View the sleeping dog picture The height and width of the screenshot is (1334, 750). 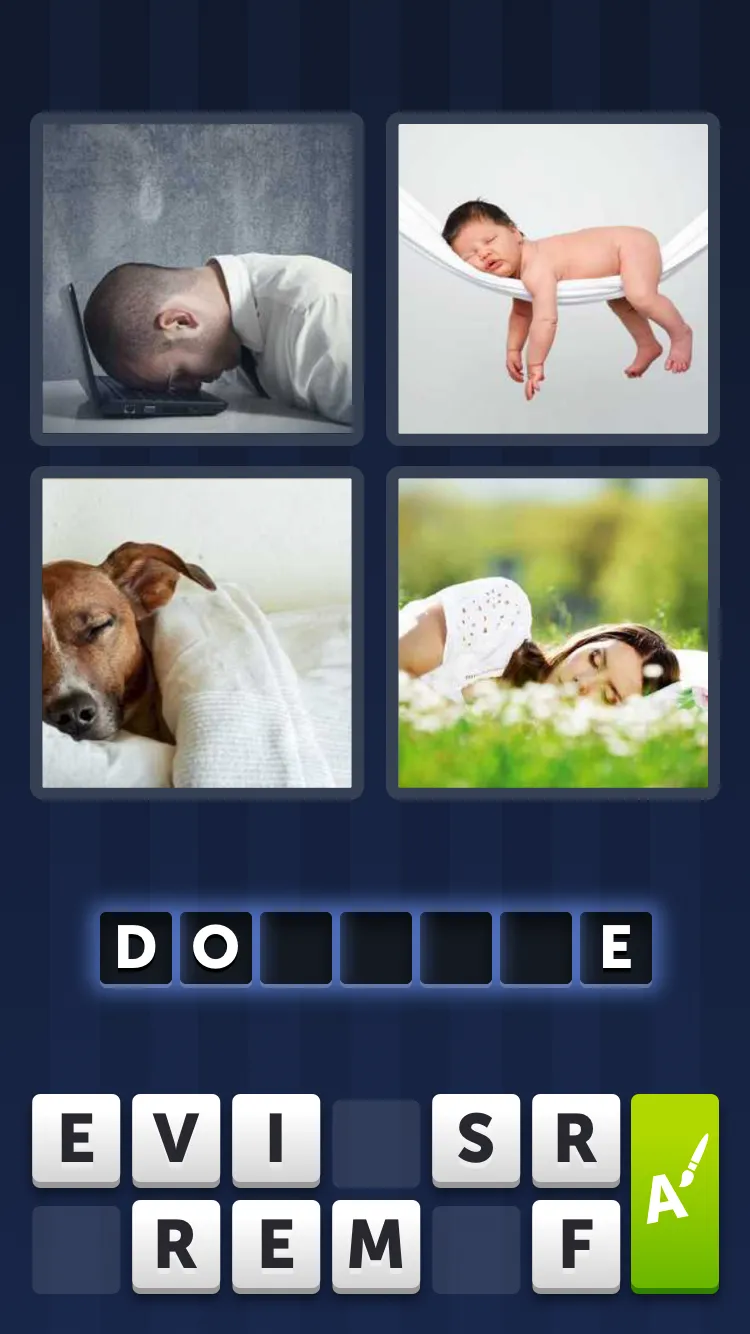(197, 633)
